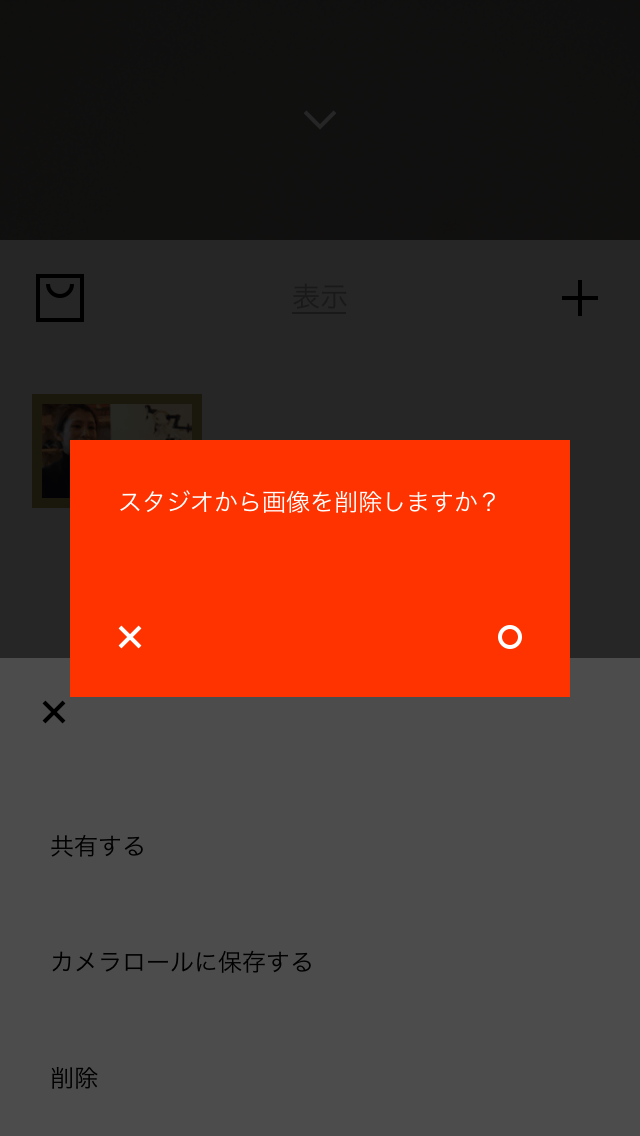Add a new image with plus icon

point(579,298)
